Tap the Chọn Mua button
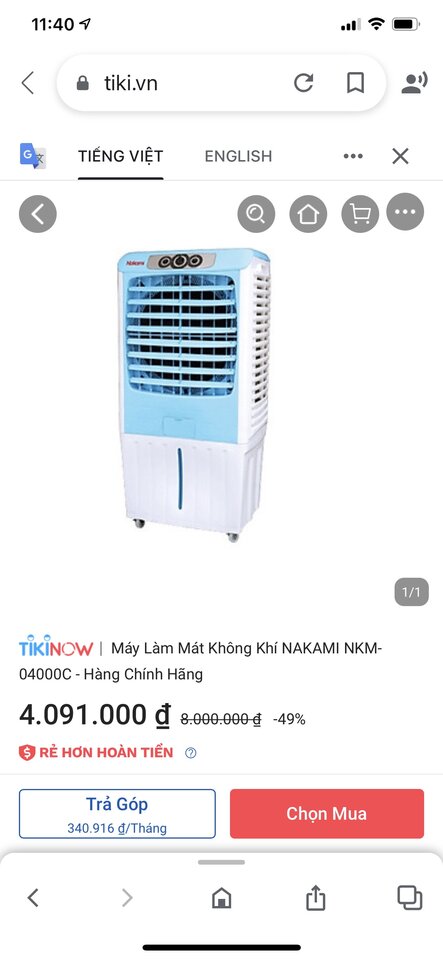 point(327,814)
